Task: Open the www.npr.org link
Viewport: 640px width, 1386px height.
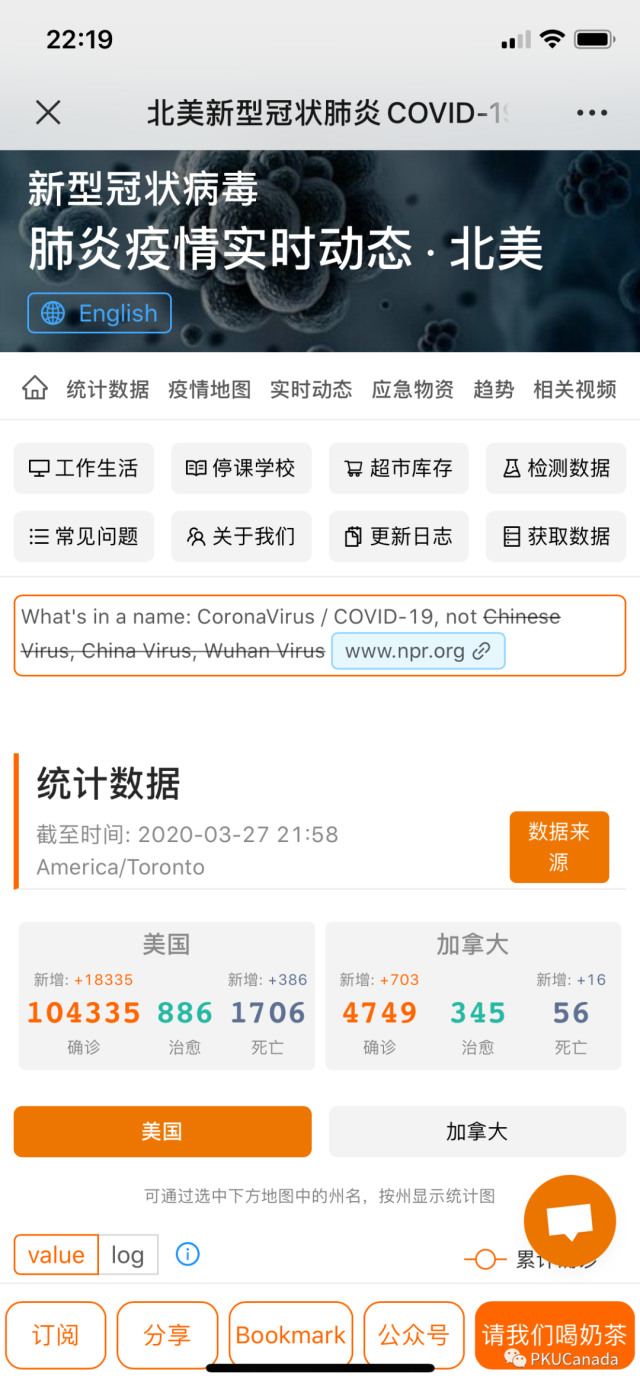Action: coord(418,651)
